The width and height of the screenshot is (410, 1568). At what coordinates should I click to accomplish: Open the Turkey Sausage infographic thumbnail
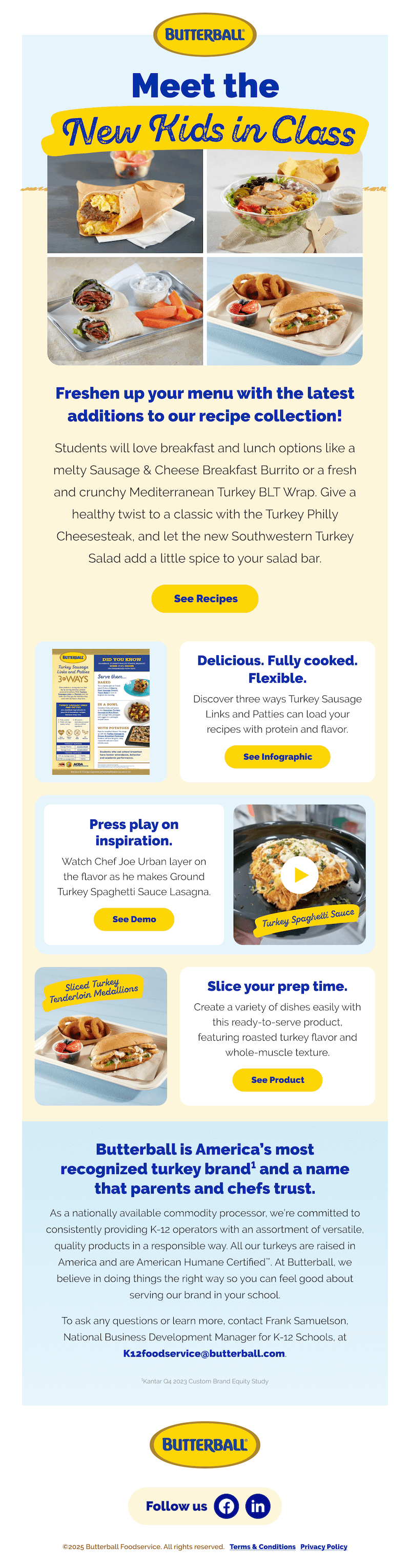(101, 712)
